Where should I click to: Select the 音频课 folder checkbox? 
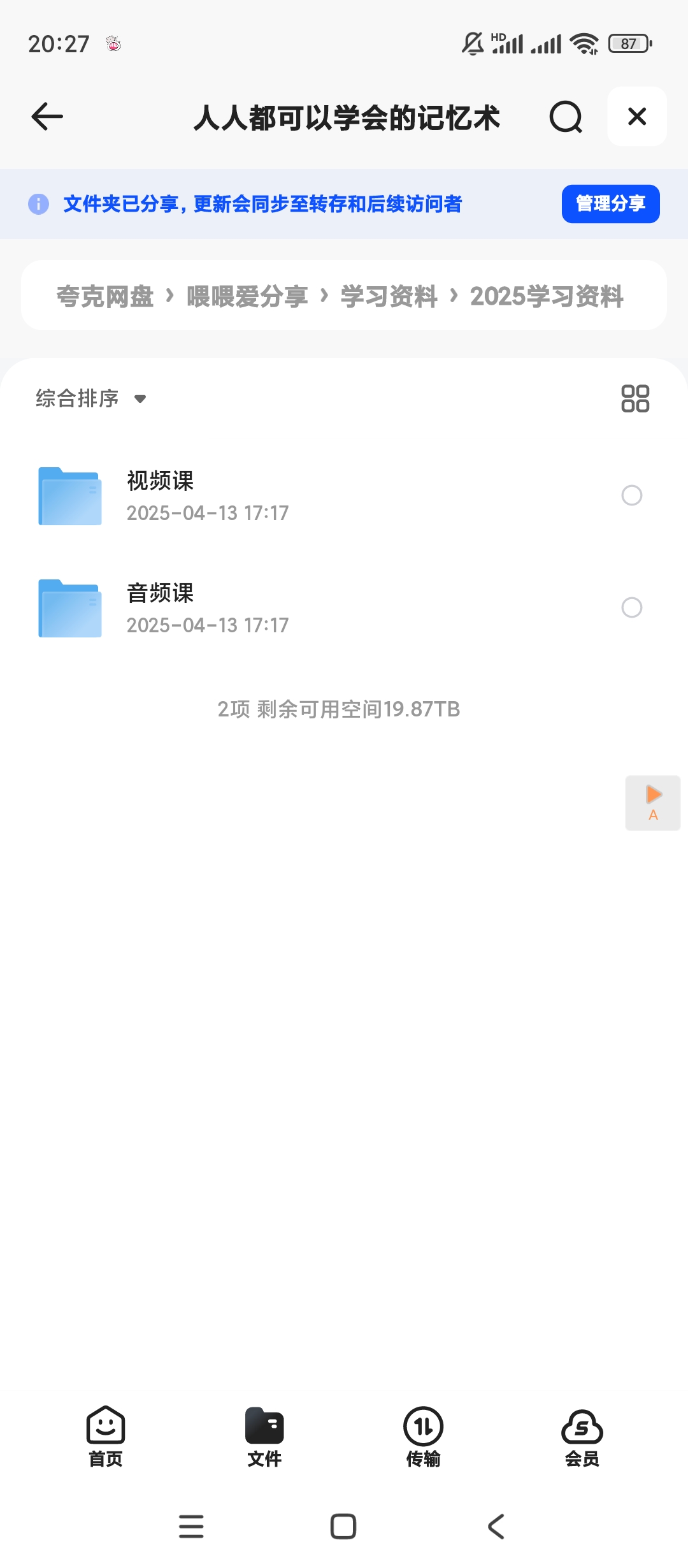click(x=631, y=609)
